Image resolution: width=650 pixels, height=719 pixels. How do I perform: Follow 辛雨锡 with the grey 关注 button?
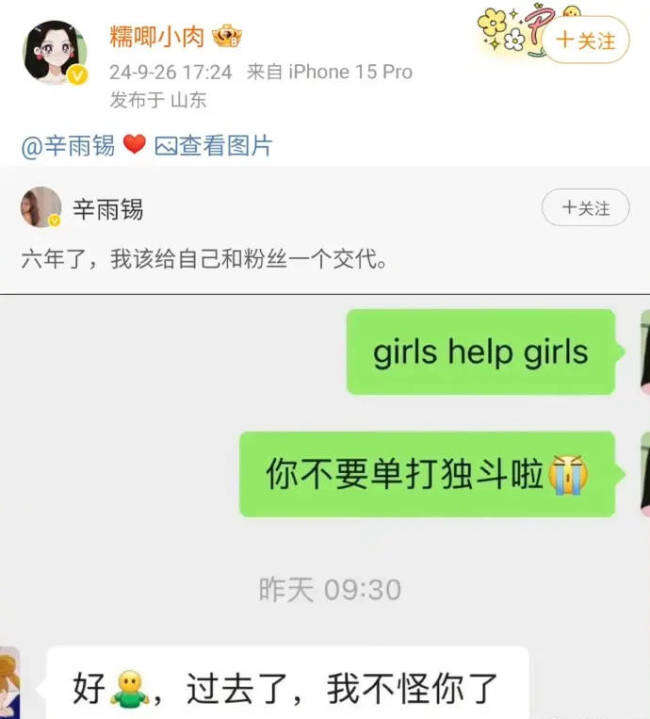pos(585,208)
